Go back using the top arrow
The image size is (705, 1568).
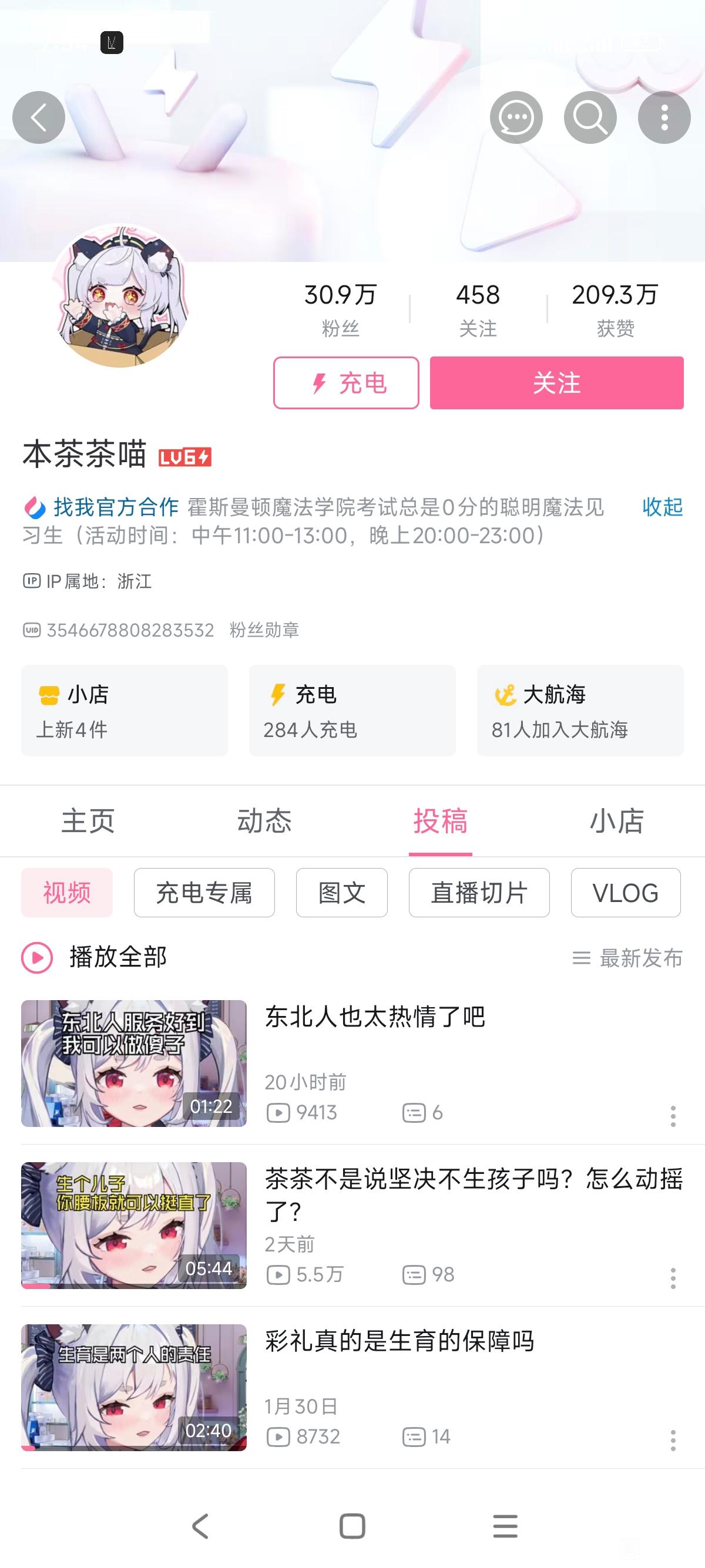click(38, 117)
